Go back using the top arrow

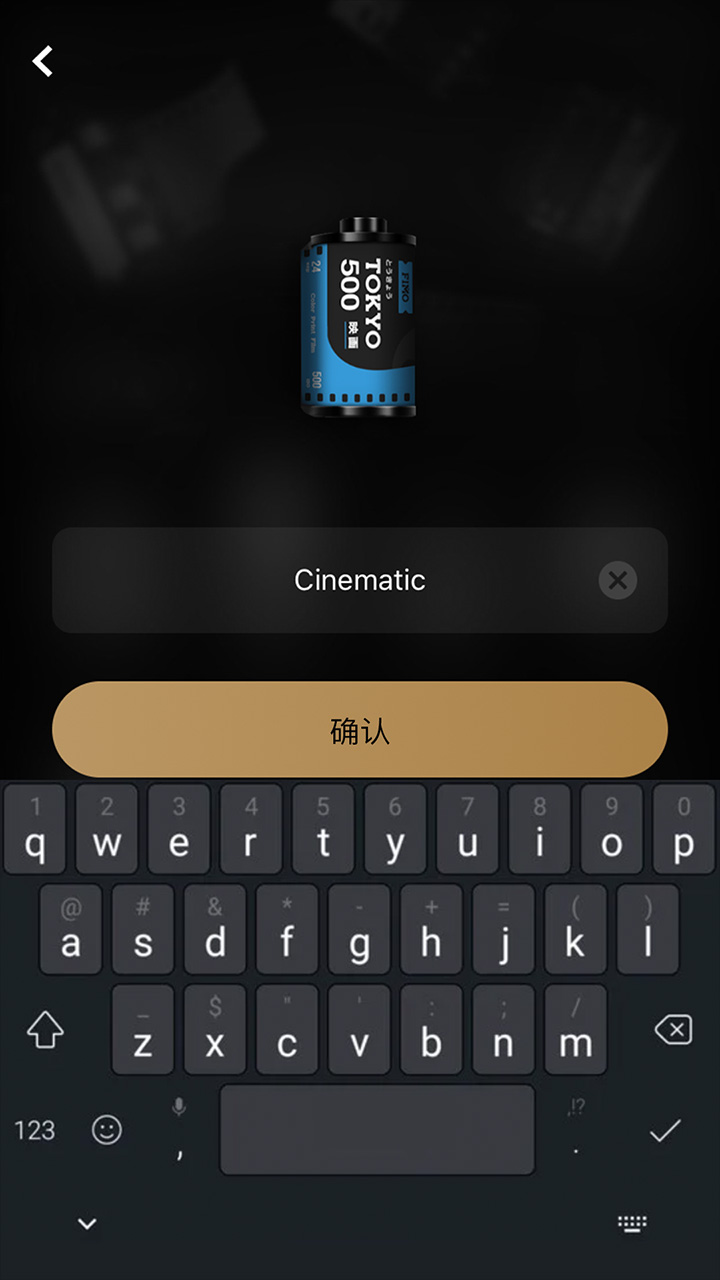point(42,62)
